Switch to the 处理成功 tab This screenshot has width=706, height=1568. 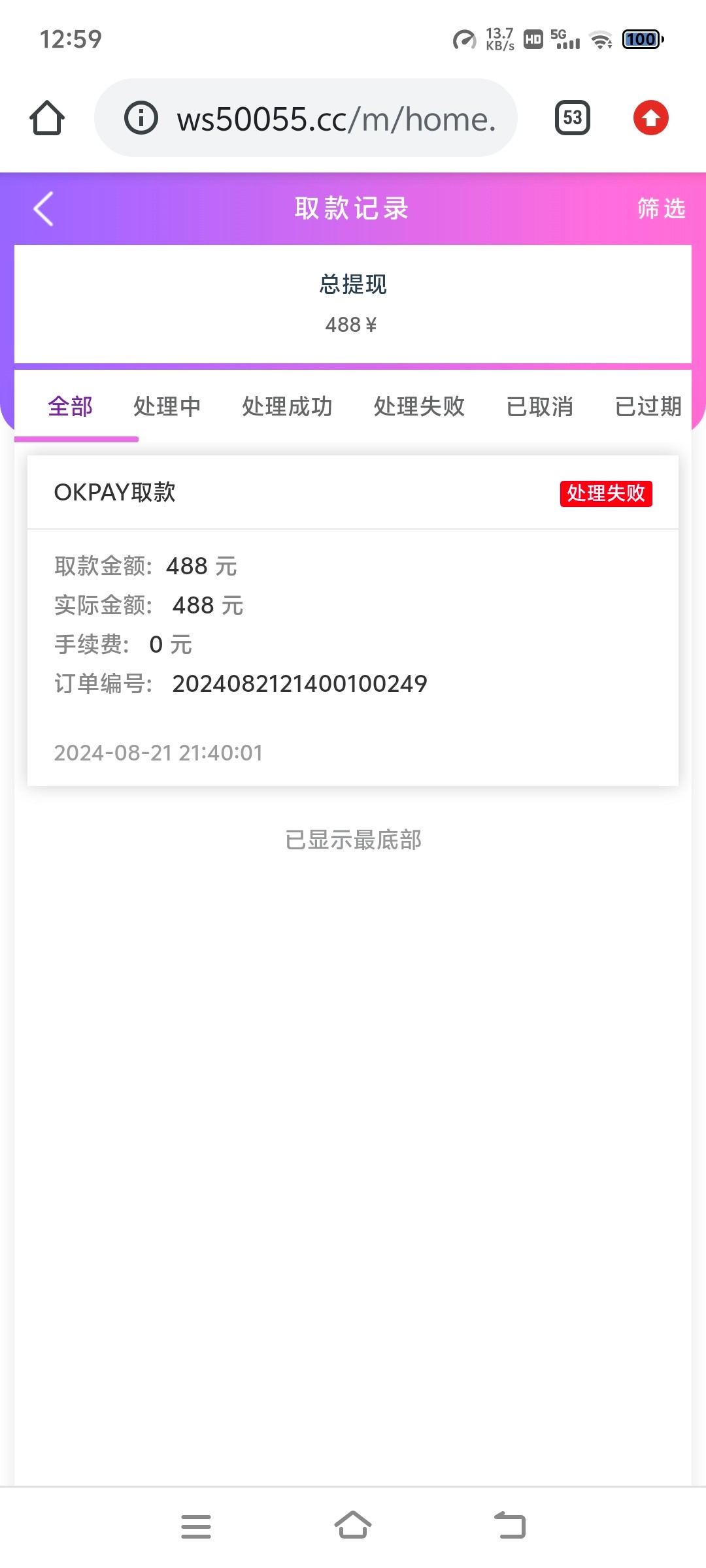click(288, 406)
